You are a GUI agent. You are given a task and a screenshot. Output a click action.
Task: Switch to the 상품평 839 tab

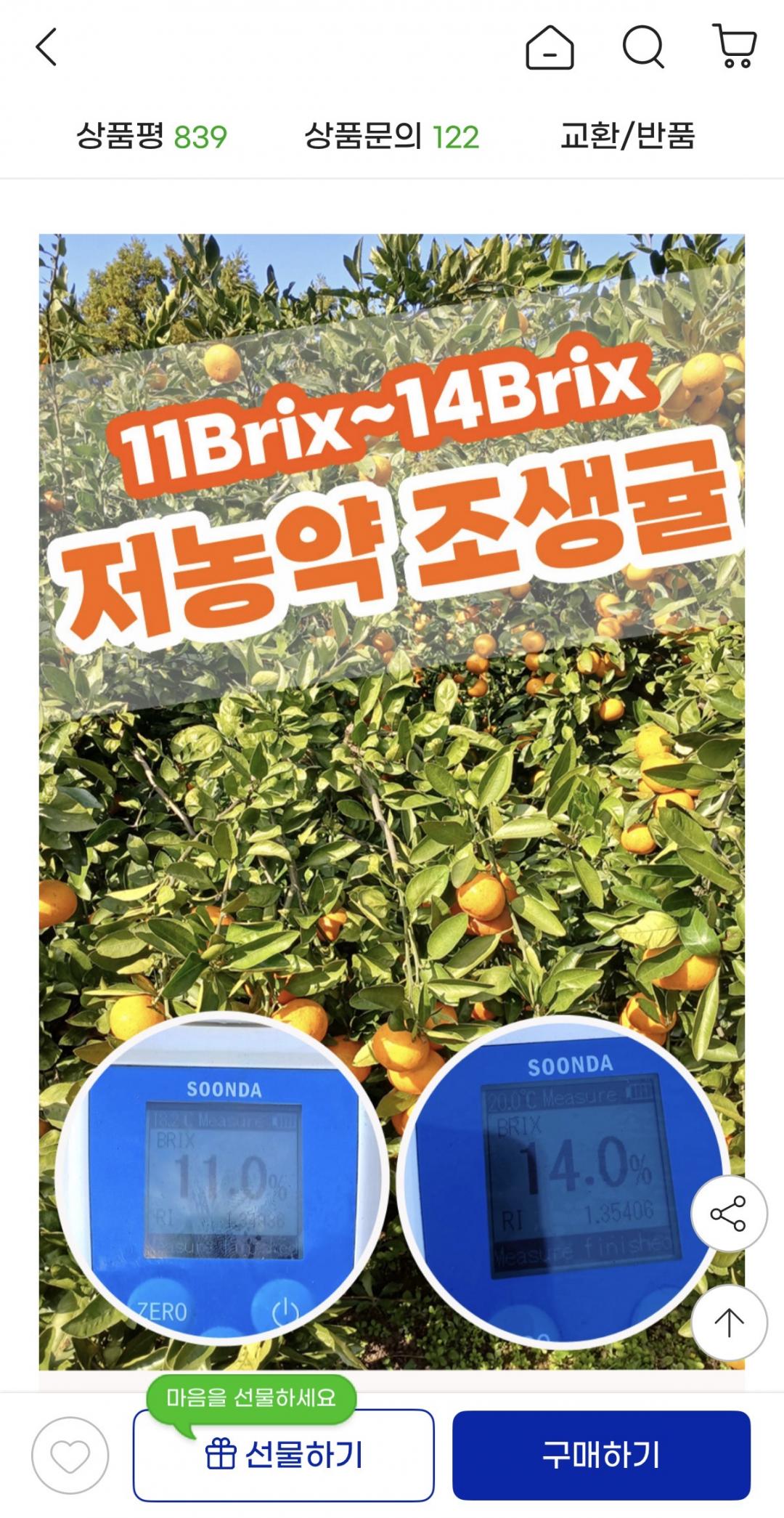(152, 137)
